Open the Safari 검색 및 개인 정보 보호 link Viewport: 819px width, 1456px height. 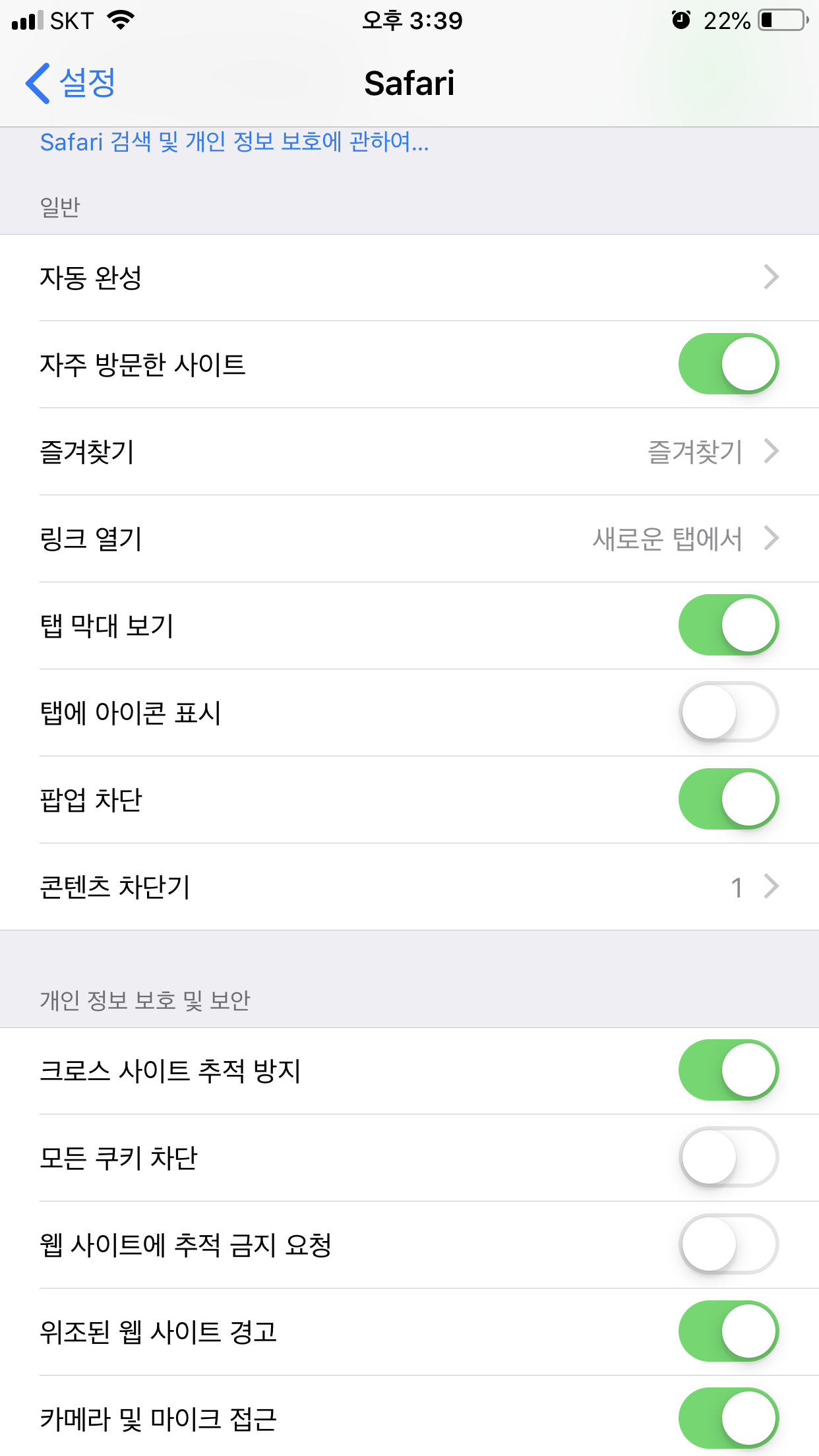click(234, 142)
